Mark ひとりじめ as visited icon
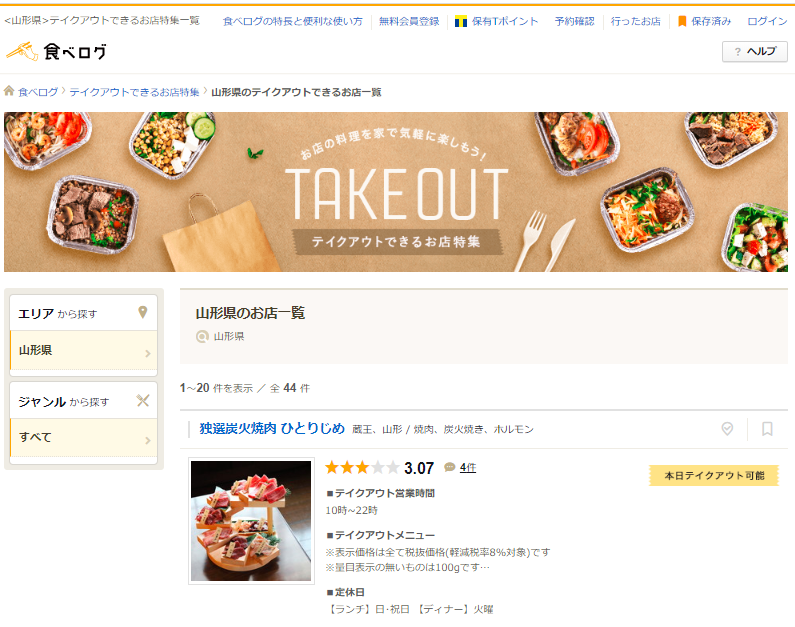 coord(727,429)
